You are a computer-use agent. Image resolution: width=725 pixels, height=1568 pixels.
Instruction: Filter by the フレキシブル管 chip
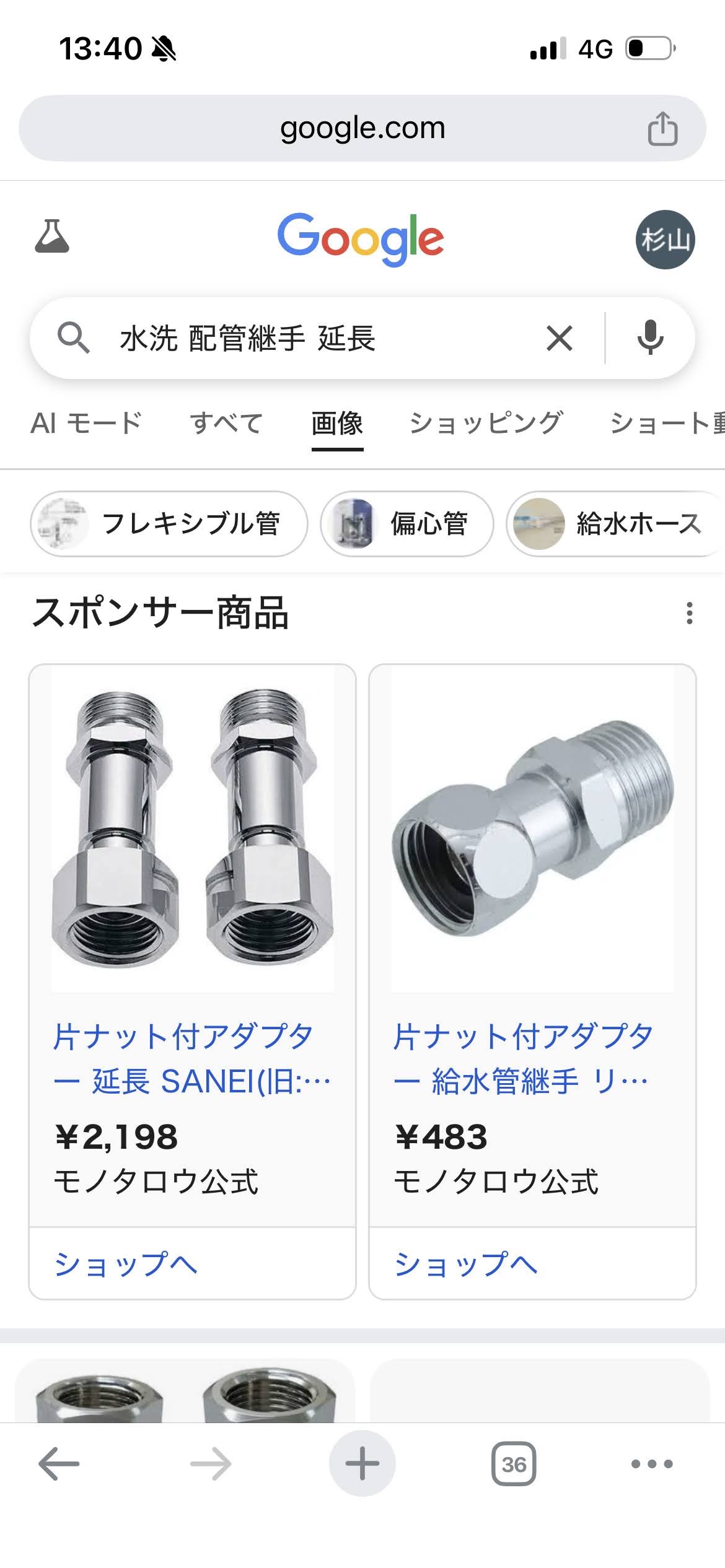coord(169,524)
